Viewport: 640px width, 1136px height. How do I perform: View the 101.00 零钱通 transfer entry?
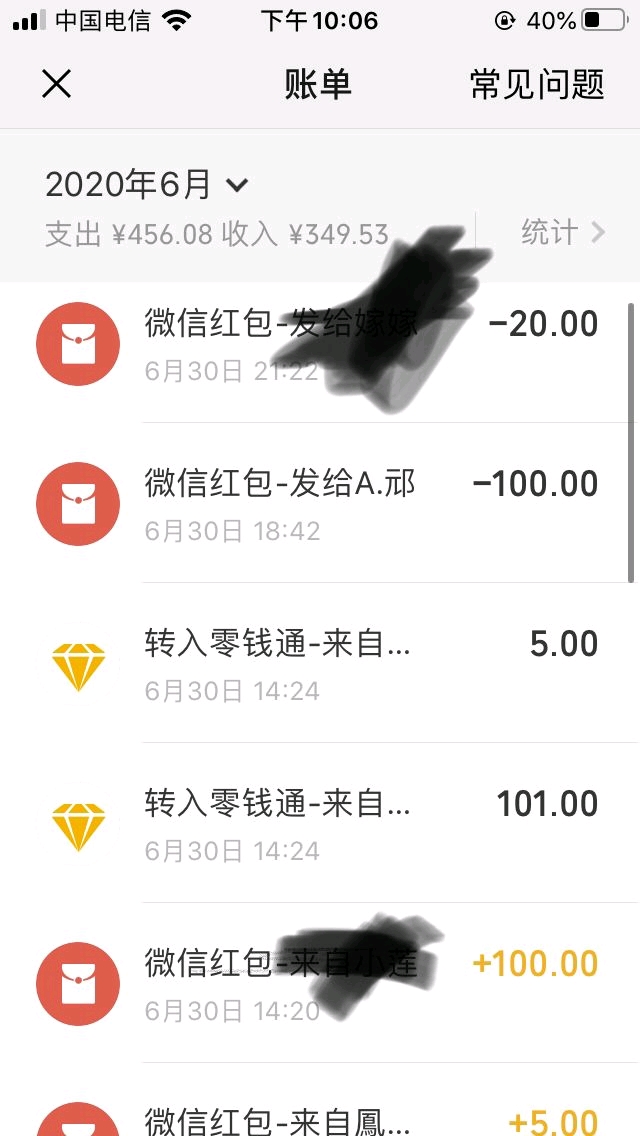tap(320, 823)
